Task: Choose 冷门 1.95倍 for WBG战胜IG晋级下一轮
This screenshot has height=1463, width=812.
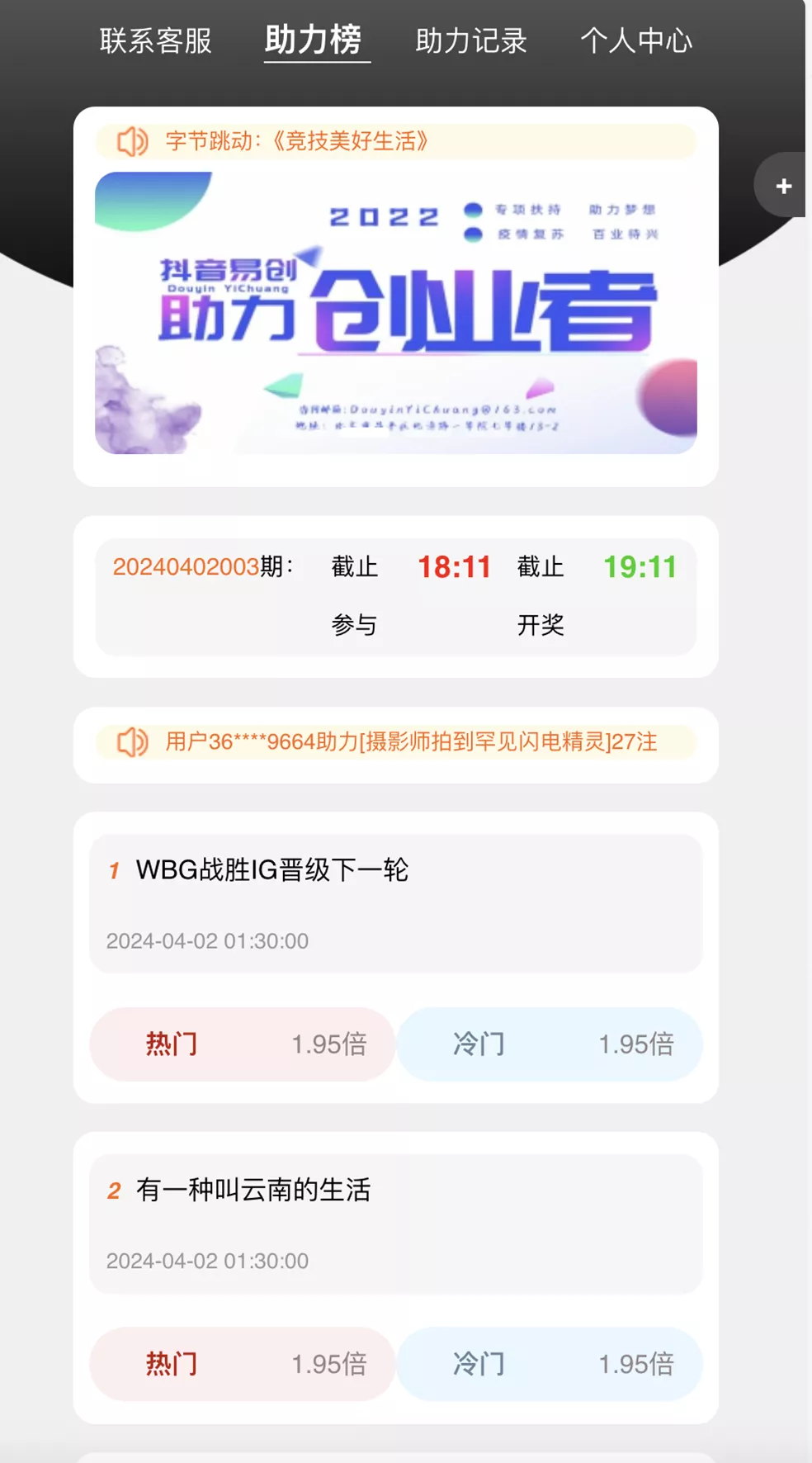Action: 549,1044
